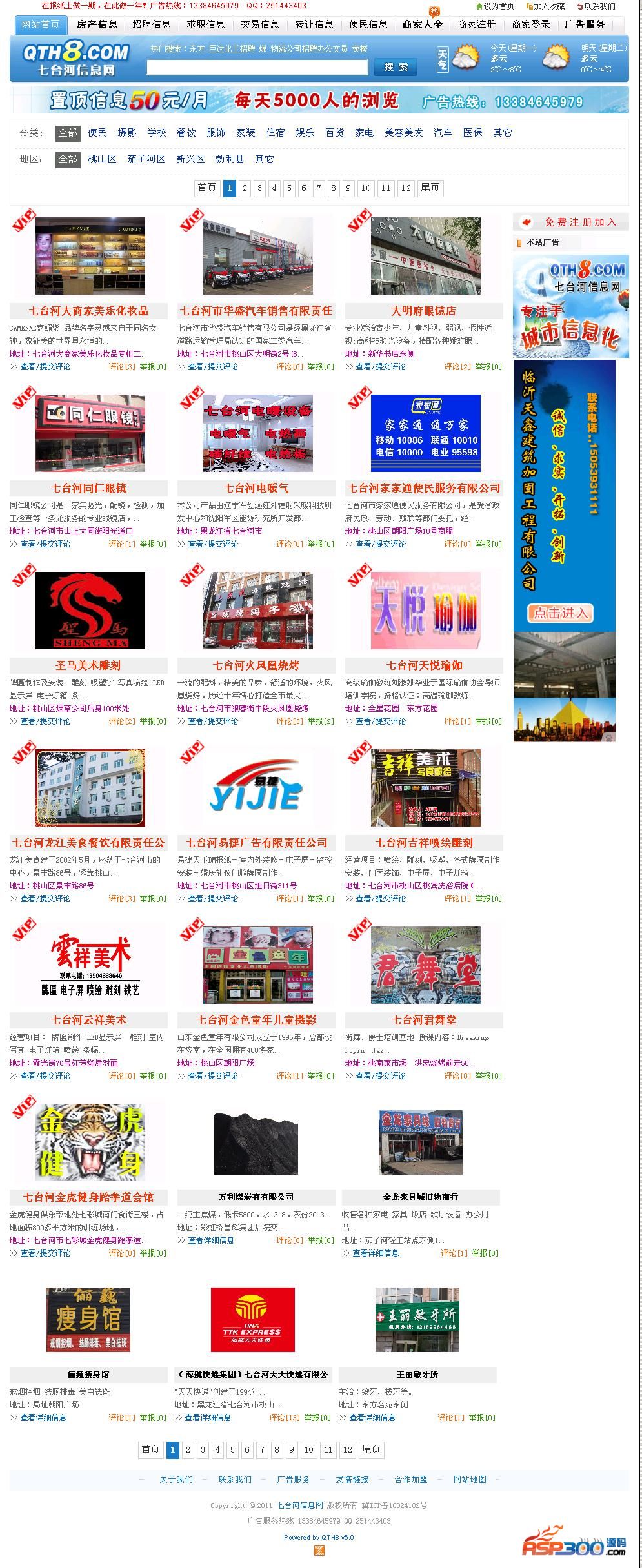Tap the search input field
The width and height of the screenshot is (642, 1568).
(x=257, y=67)
